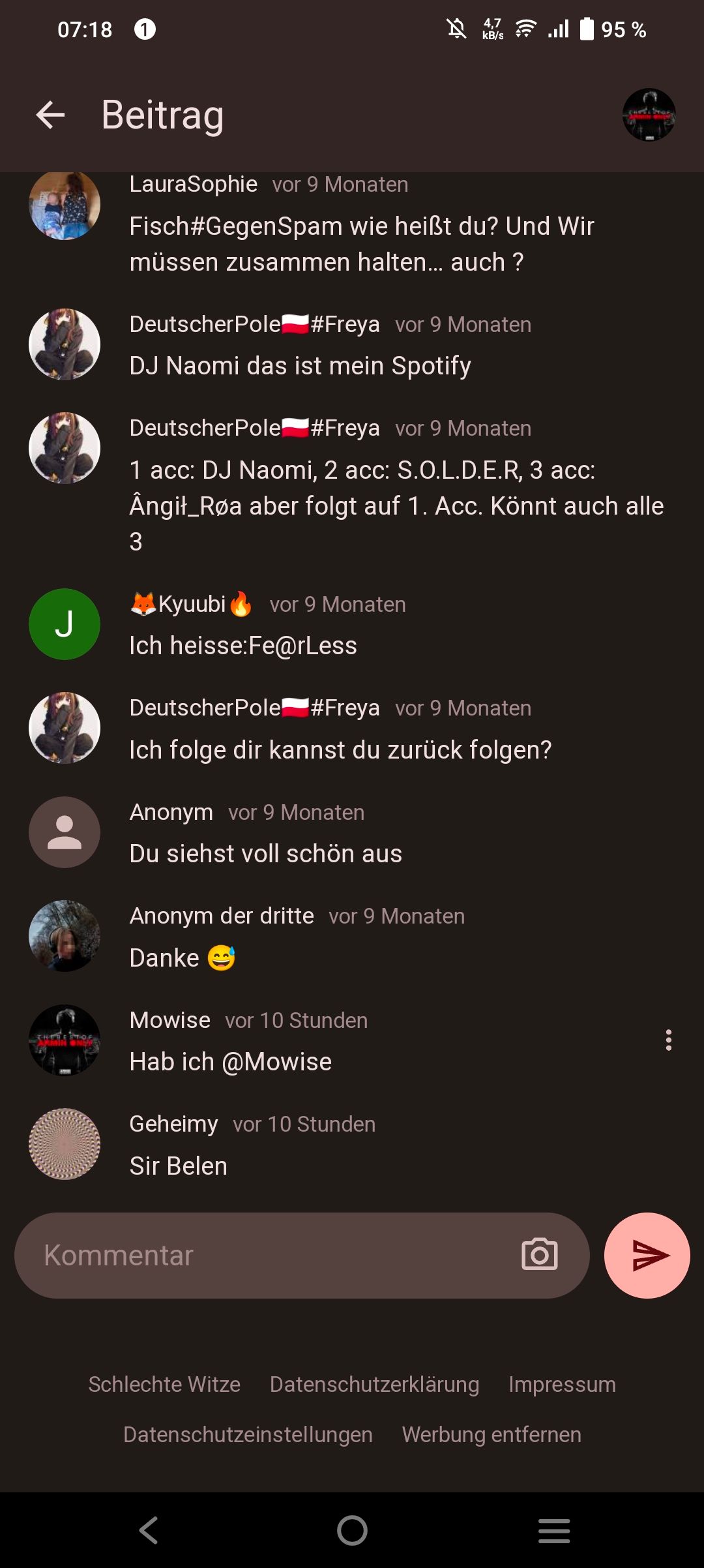This screenshot has height=1568, width=704.
Task: Open Anonym der dritte's avatar
Action: coord(65,936)
